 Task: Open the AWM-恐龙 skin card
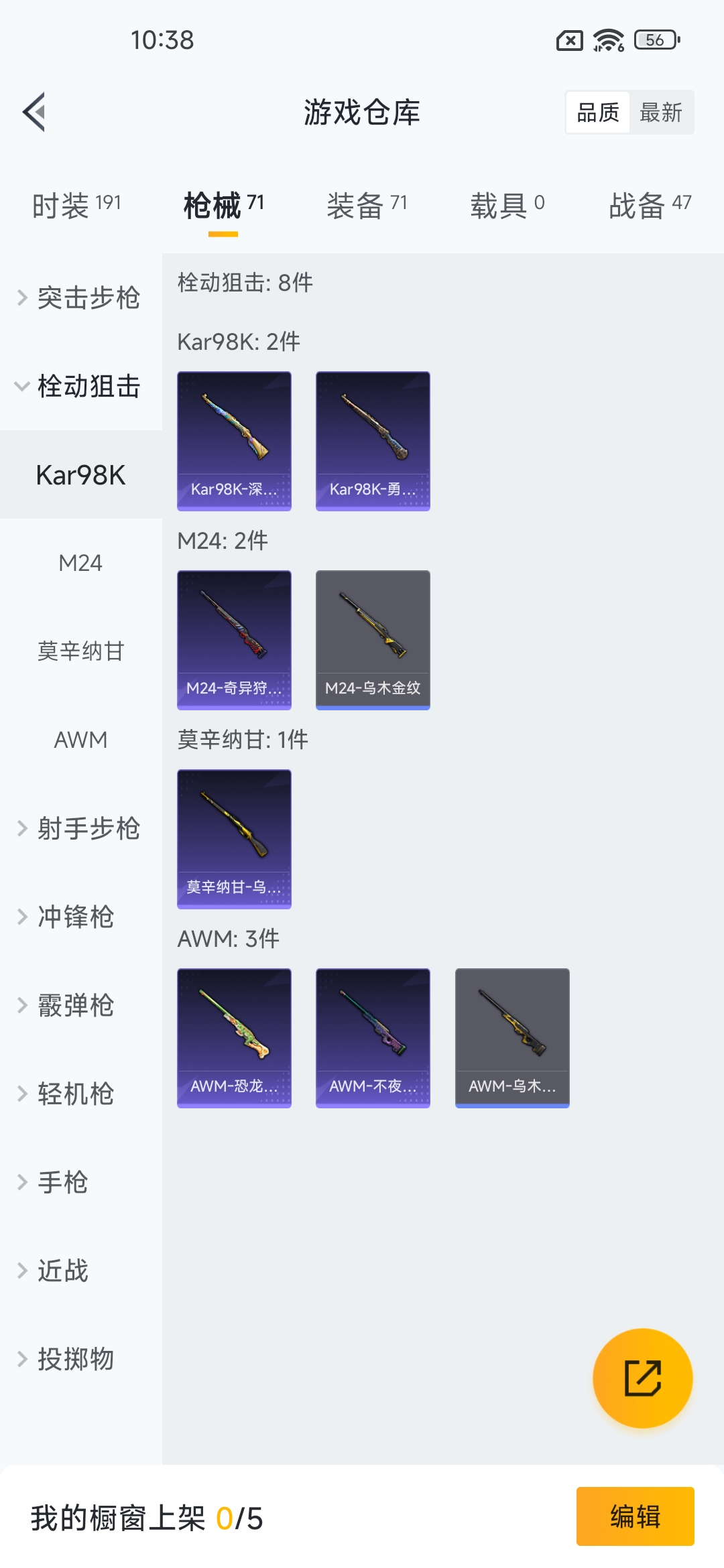[x=234, y=1038]
